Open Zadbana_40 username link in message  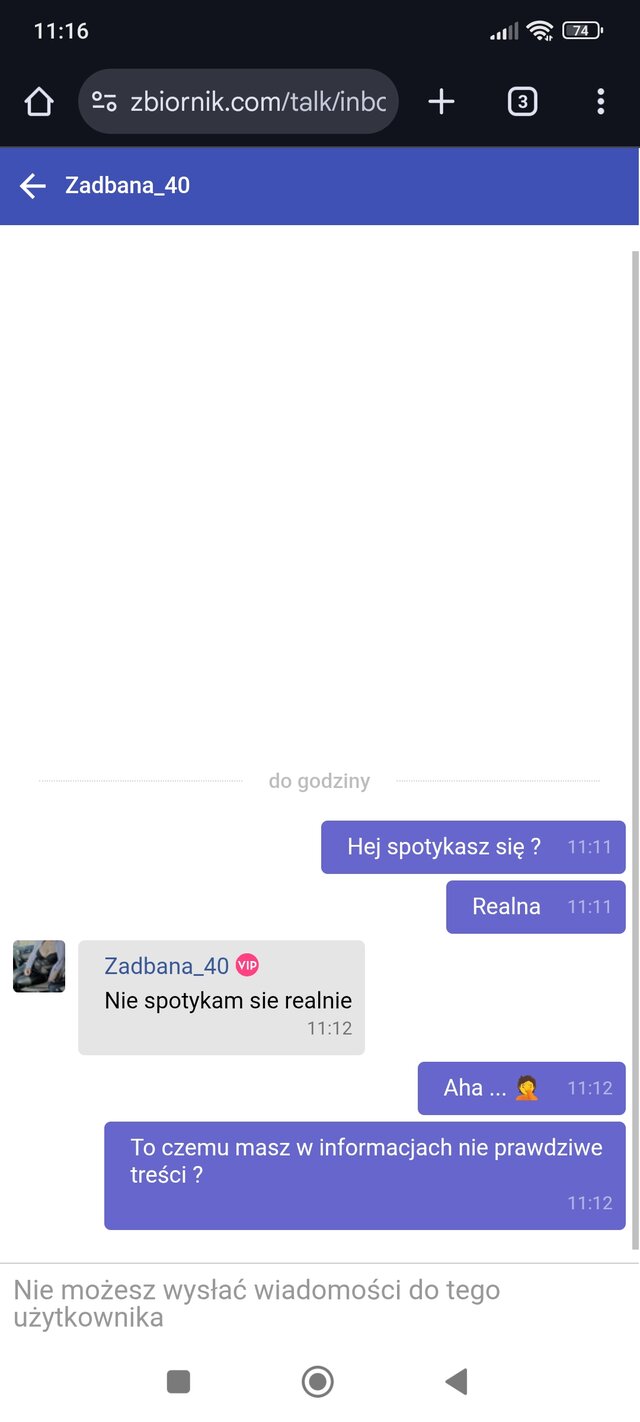tap(166, 966)
